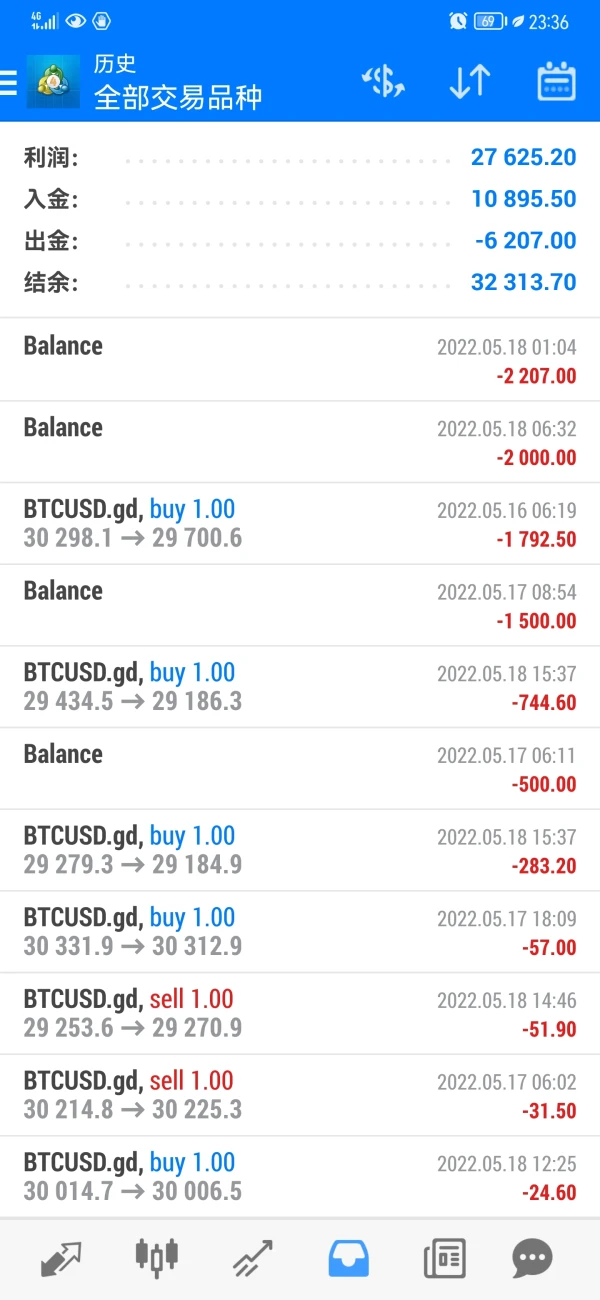Switch to the Chart tab
600x1300 pixels.
157,1257
